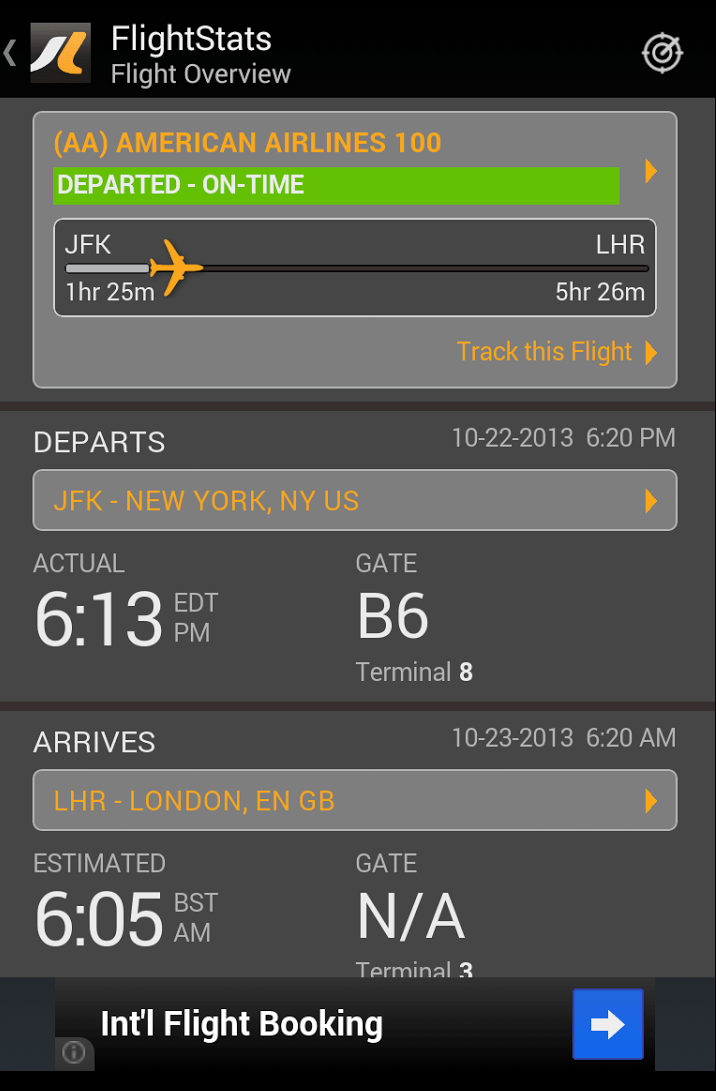Open the radar tracker icon
Image resolution: width=716 pixels, height=1091 pixels.
pyautogui.click(x=662, y=53)
